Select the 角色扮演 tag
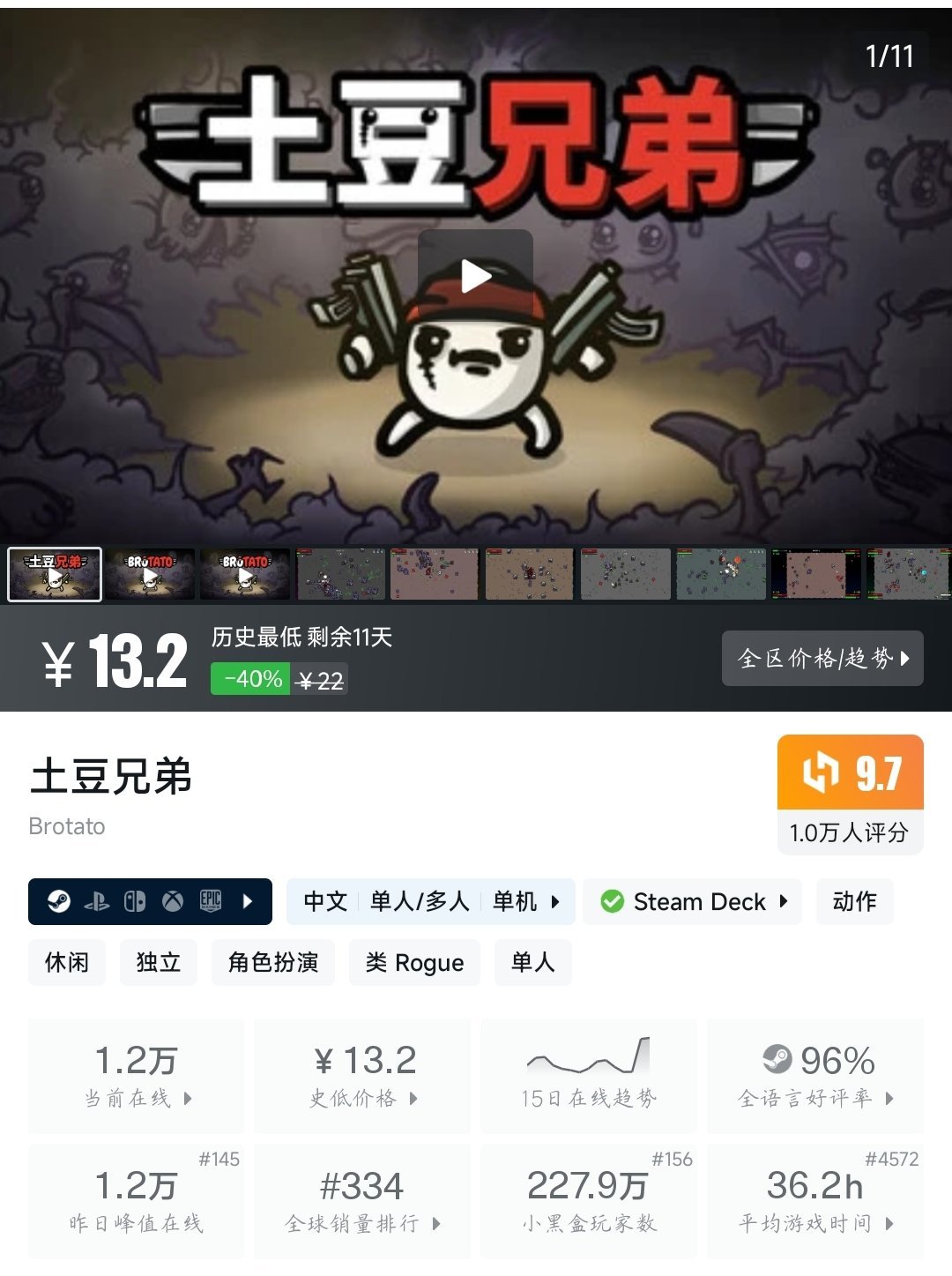 tap(273, 962)
